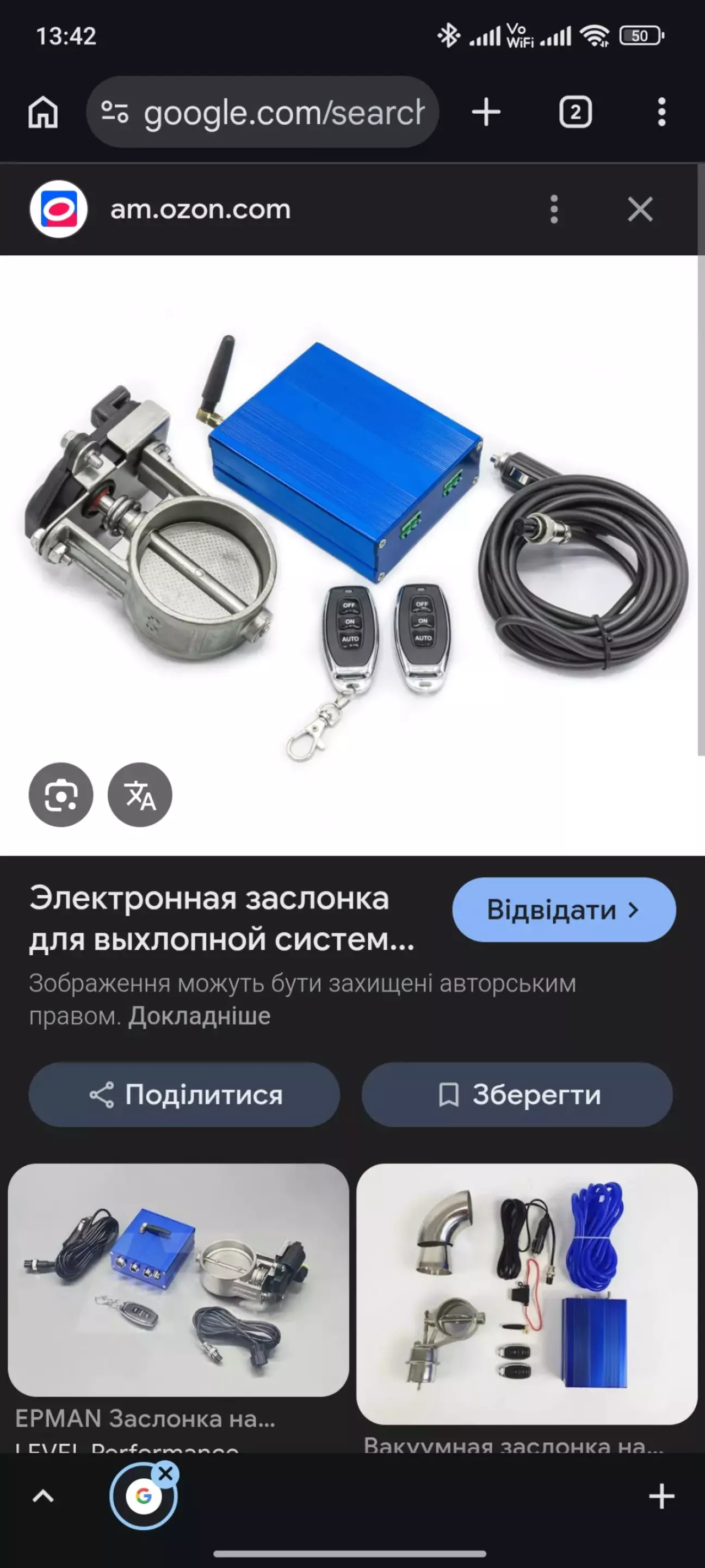Screen dimensions: 705x1568
Task: Tap the google.com address bar
Action: [263, 113]
